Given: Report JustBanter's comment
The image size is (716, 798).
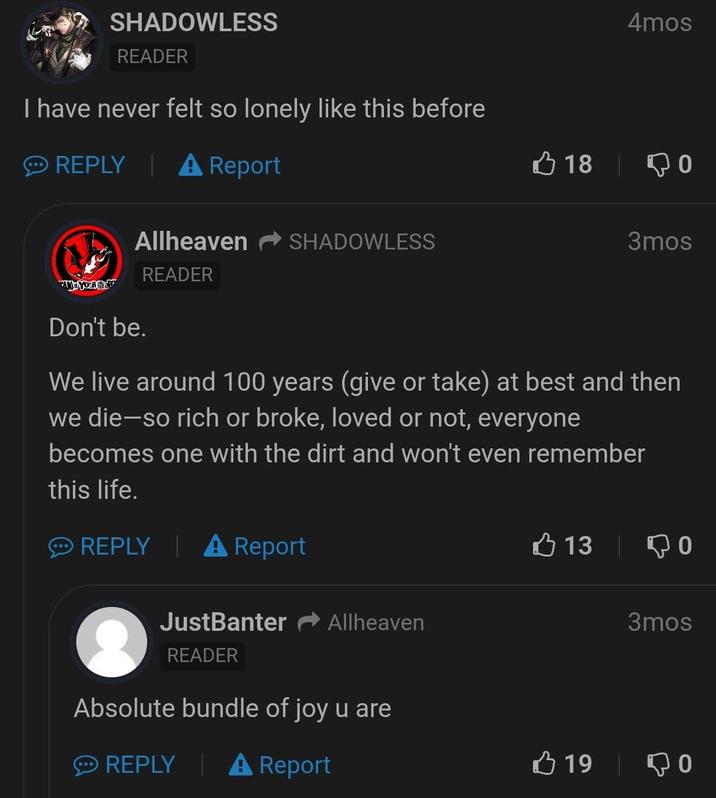Looking at the screenshot, I should 279,765.
